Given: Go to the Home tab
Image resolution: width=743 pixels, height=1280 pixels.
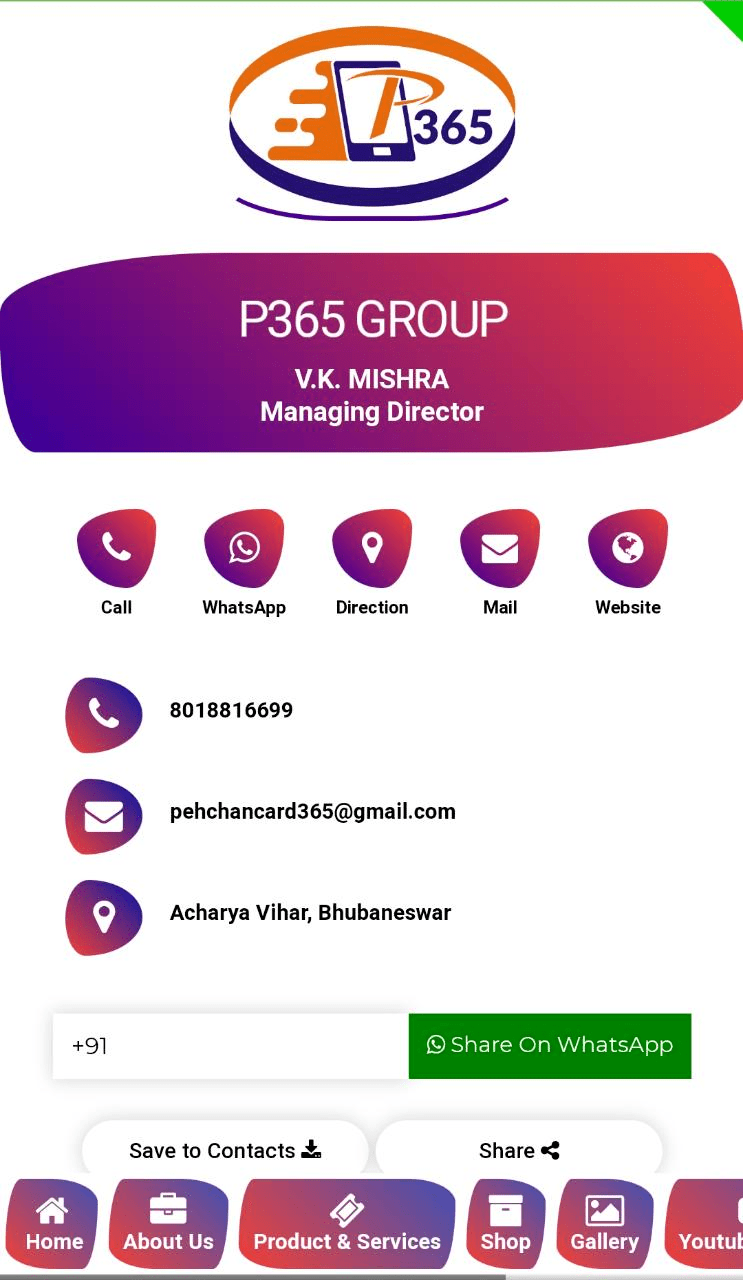Looking at the screenshot, I should (54, 1225).
